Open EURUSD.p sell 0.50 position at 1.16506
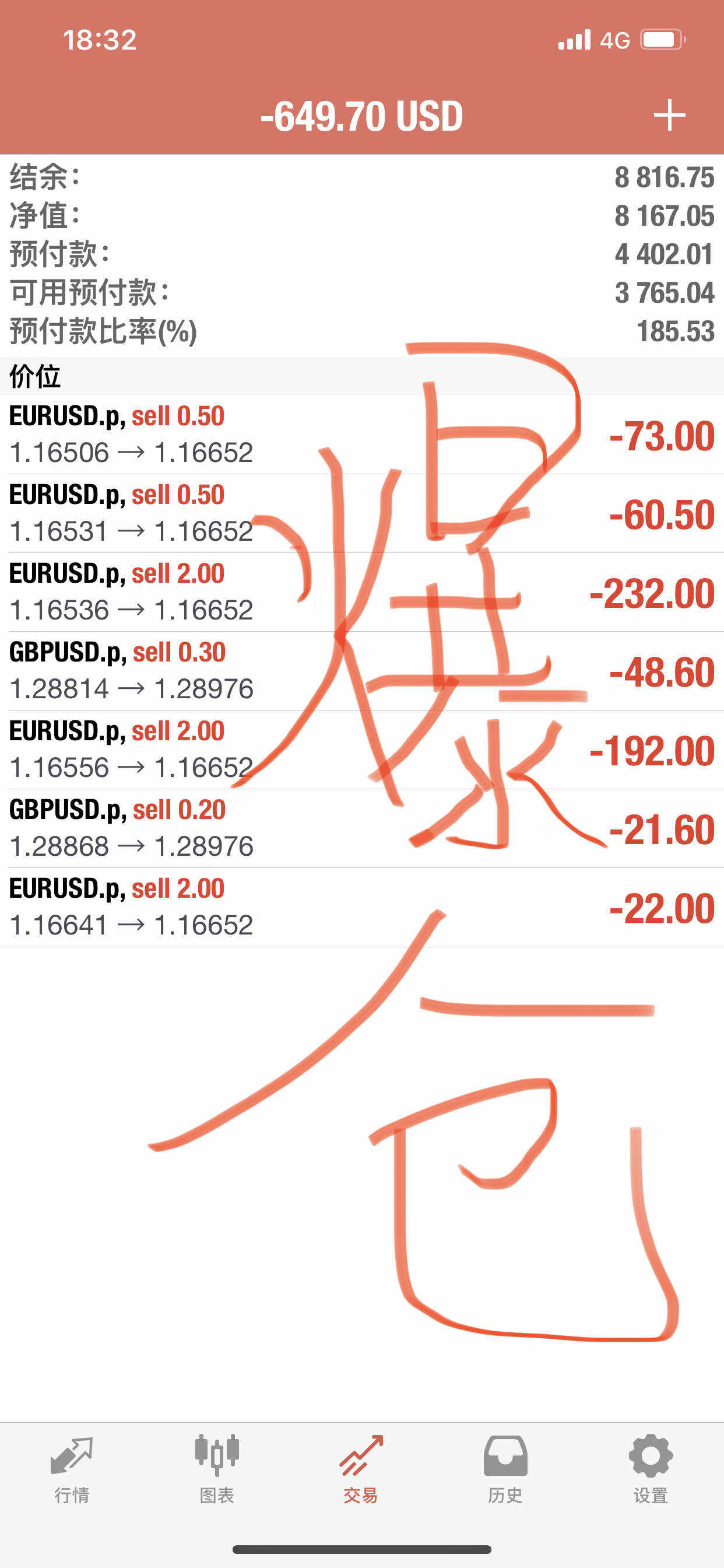 coord(362,435)
